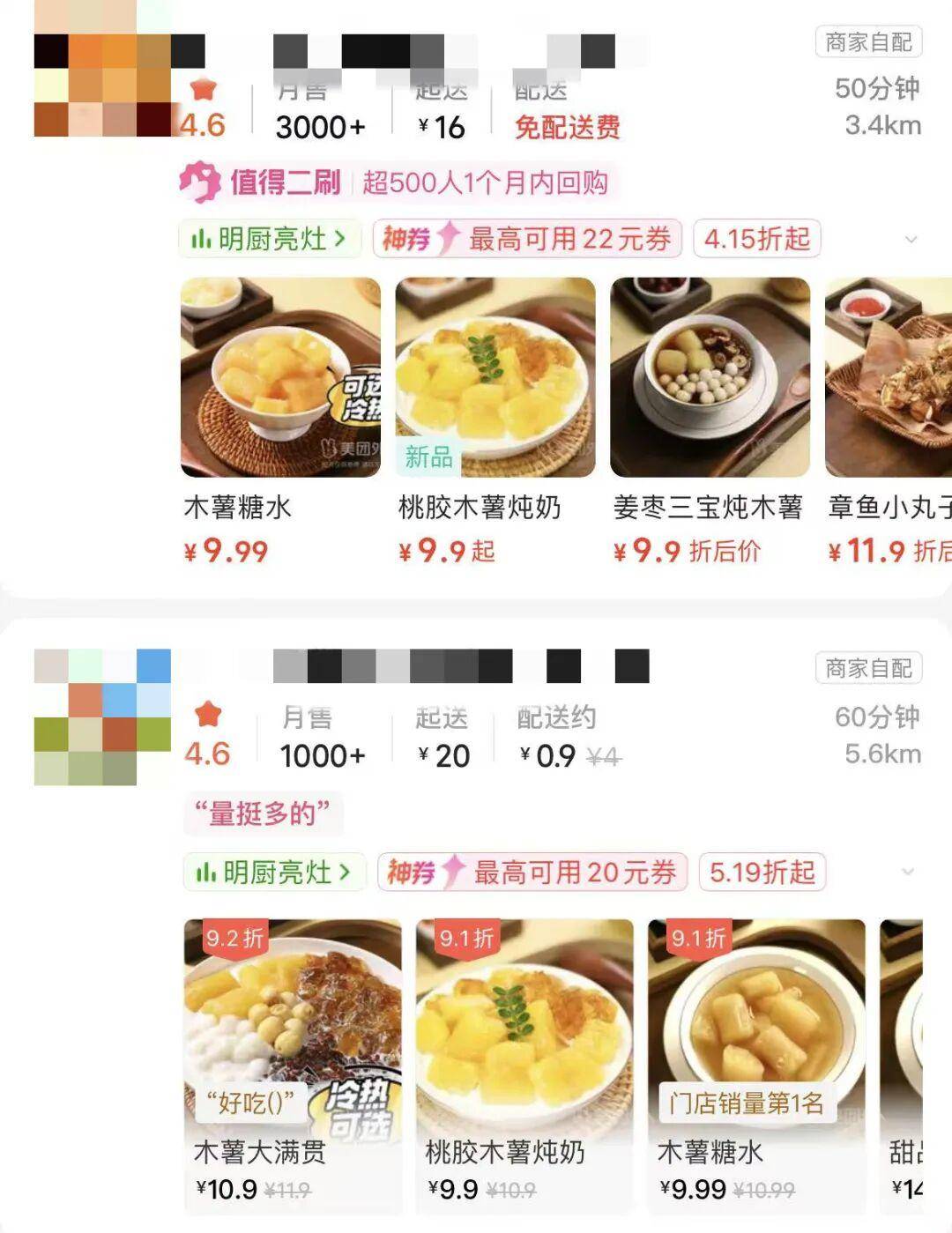Expand promotions for the first restaurant

coord(911,240)
